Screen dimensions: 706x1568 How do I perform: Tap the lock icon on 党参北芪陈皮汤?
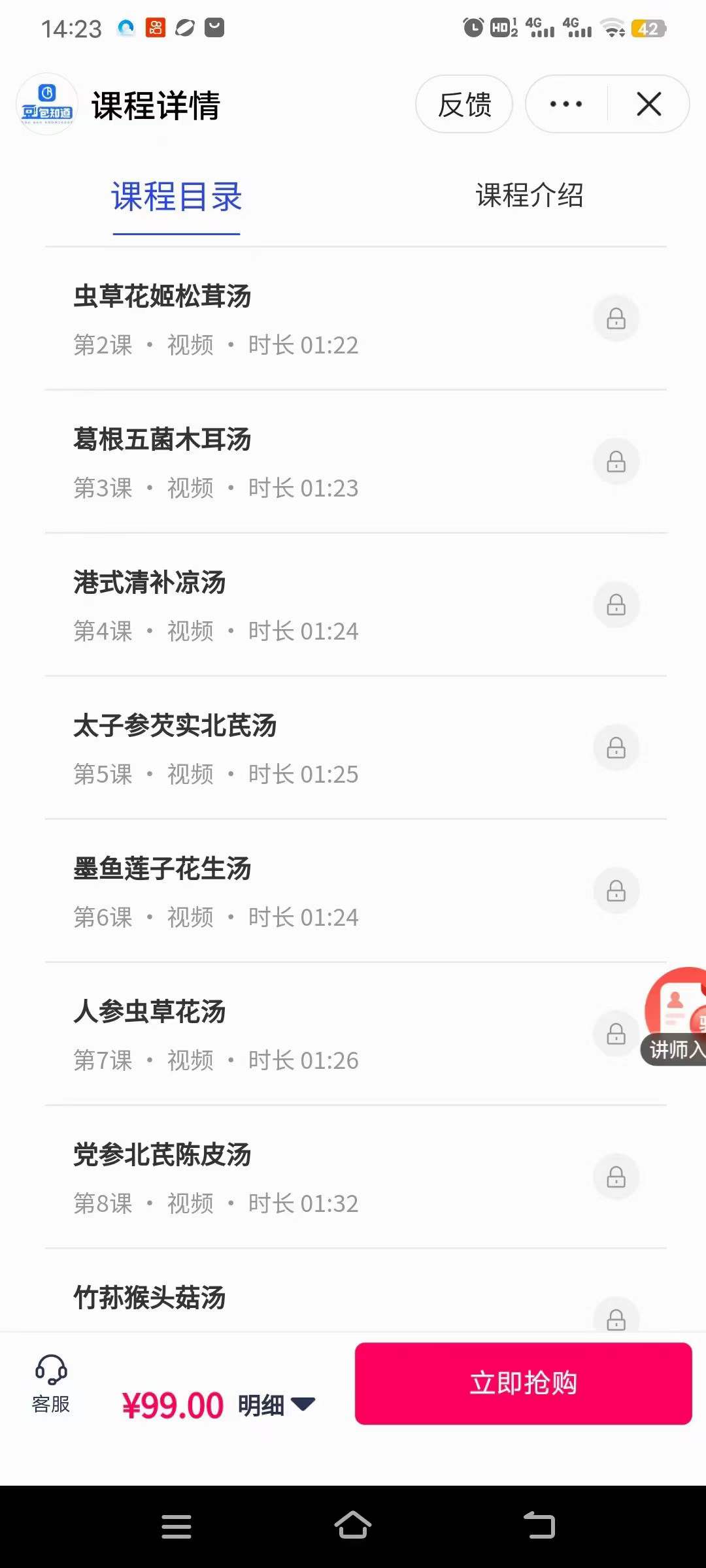pos(615,1177)
